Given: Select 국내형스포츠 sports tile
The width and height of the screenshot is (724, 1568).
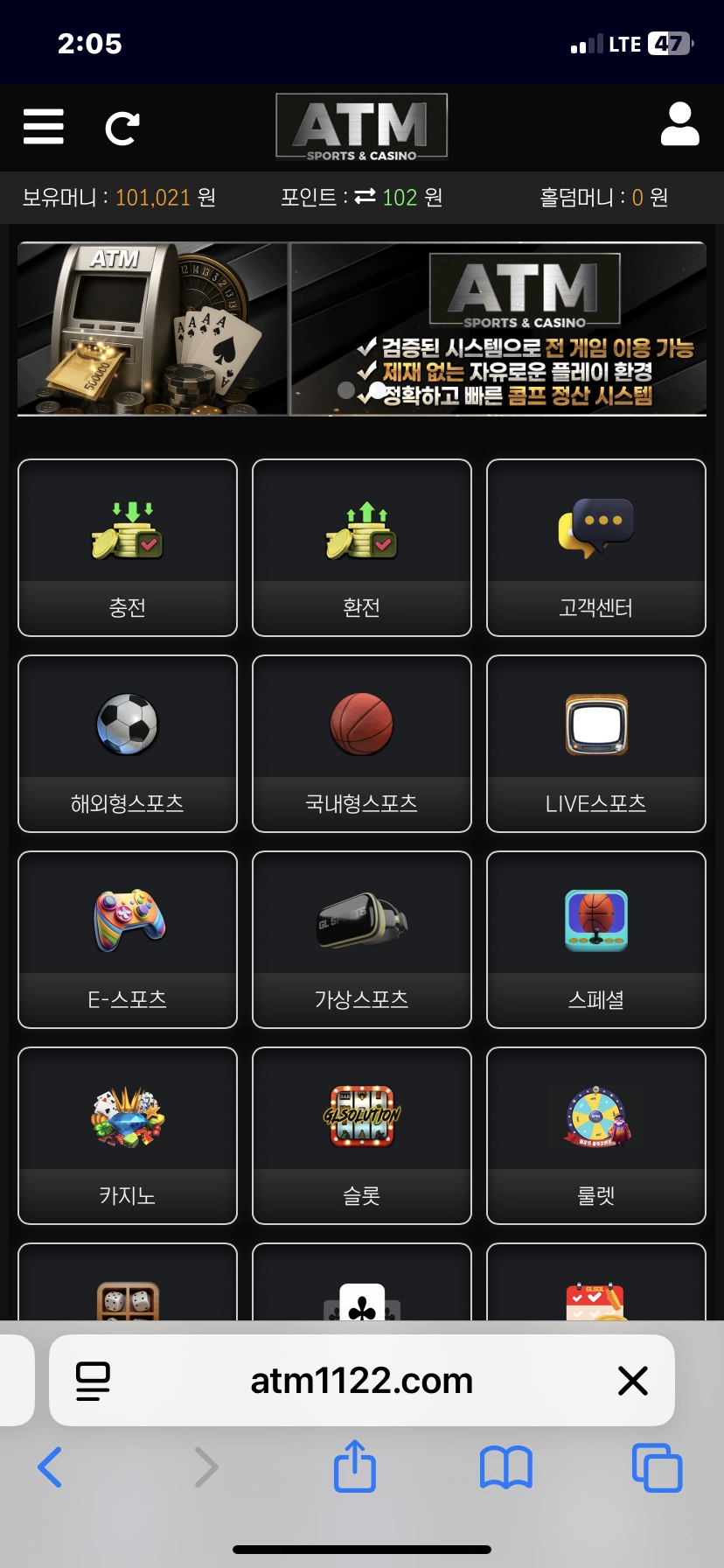Looking at the screenshot, I should click(x=362, y=743).
